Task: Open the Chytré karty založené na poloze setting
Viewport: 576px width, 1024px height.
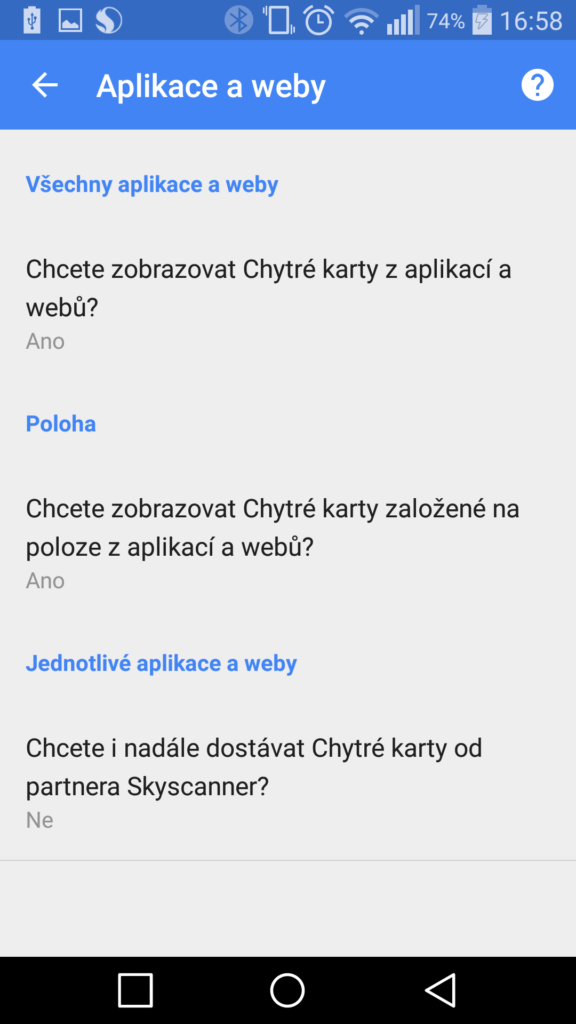Action: click(x=288, y=544)
